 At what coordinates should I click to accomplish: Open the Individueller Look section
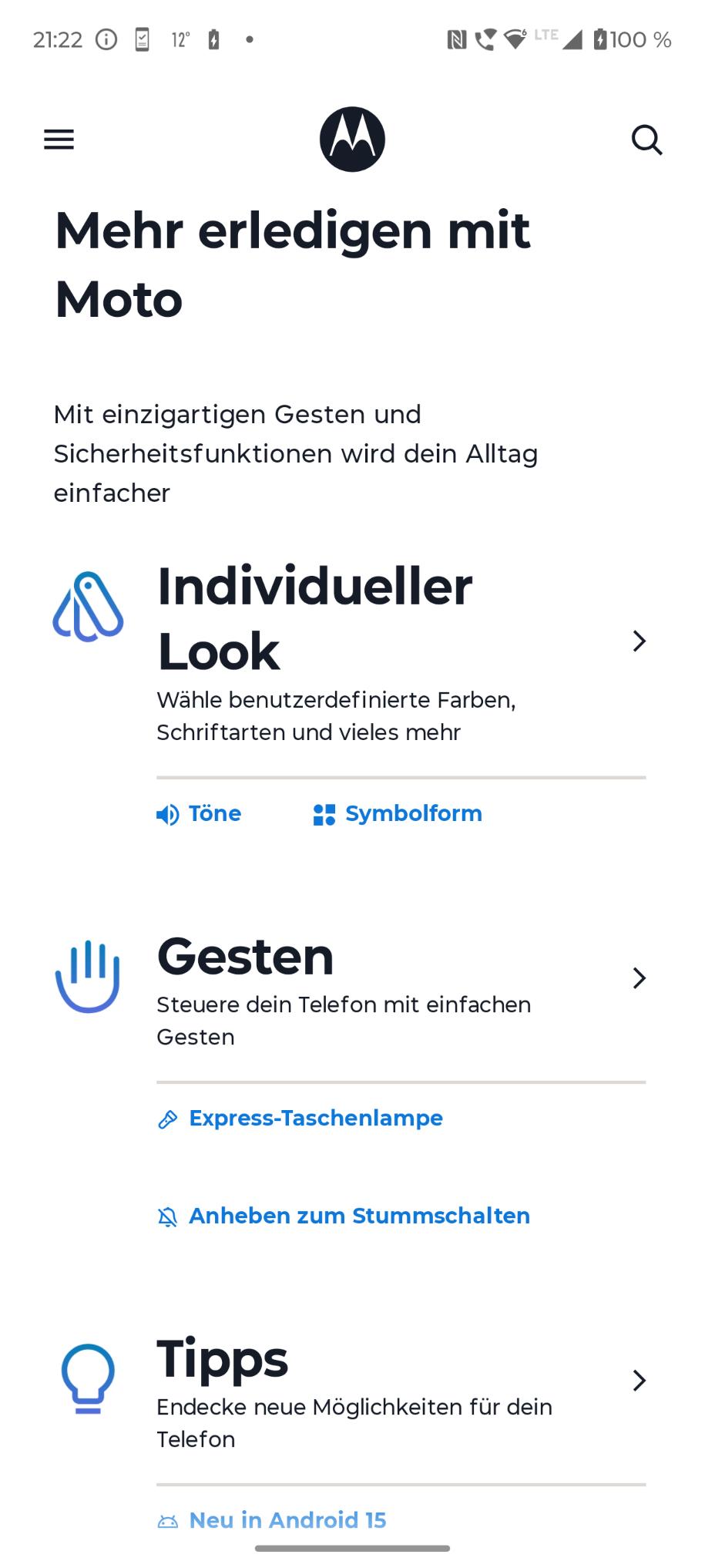(349, 652)
